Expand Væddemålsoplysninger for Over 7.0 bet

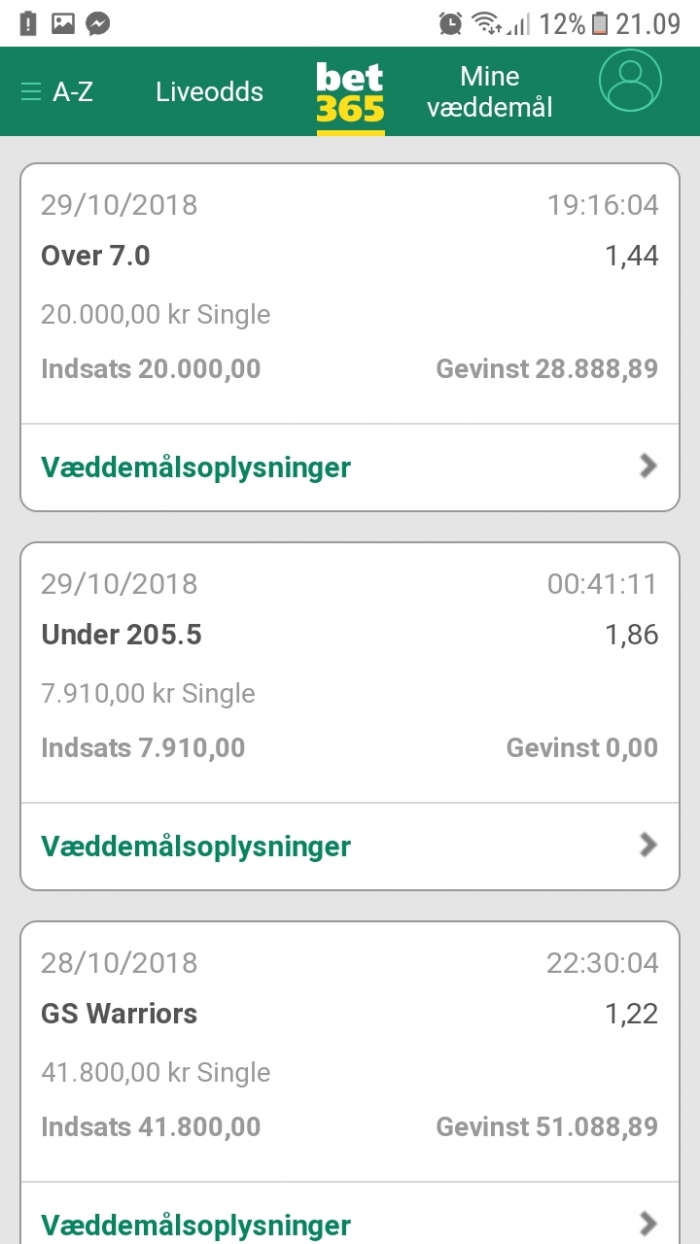pyautogui.click(x=350, y=467)
